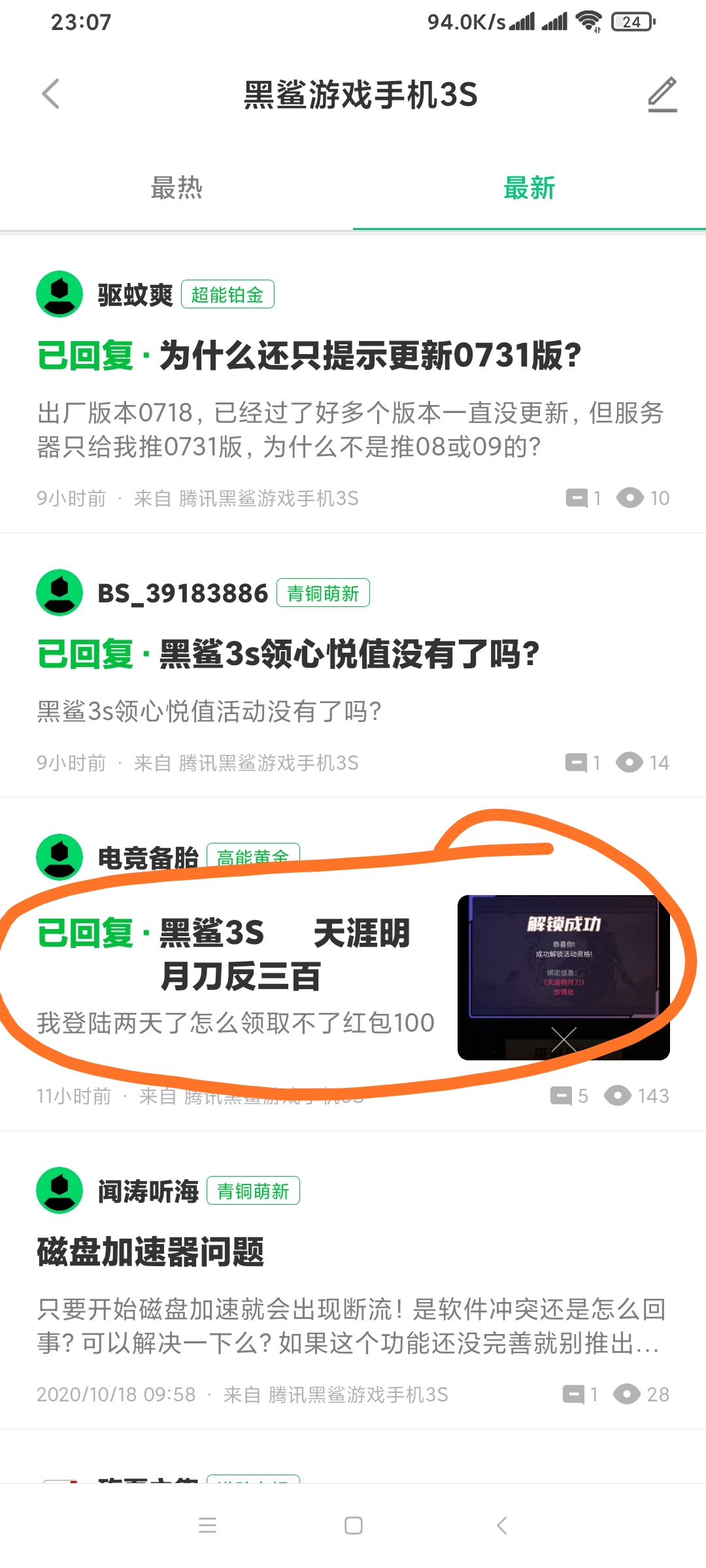Select the 最新 tab
The height and width of the screenshot is (1568, 706).
[x=529, y=188]
